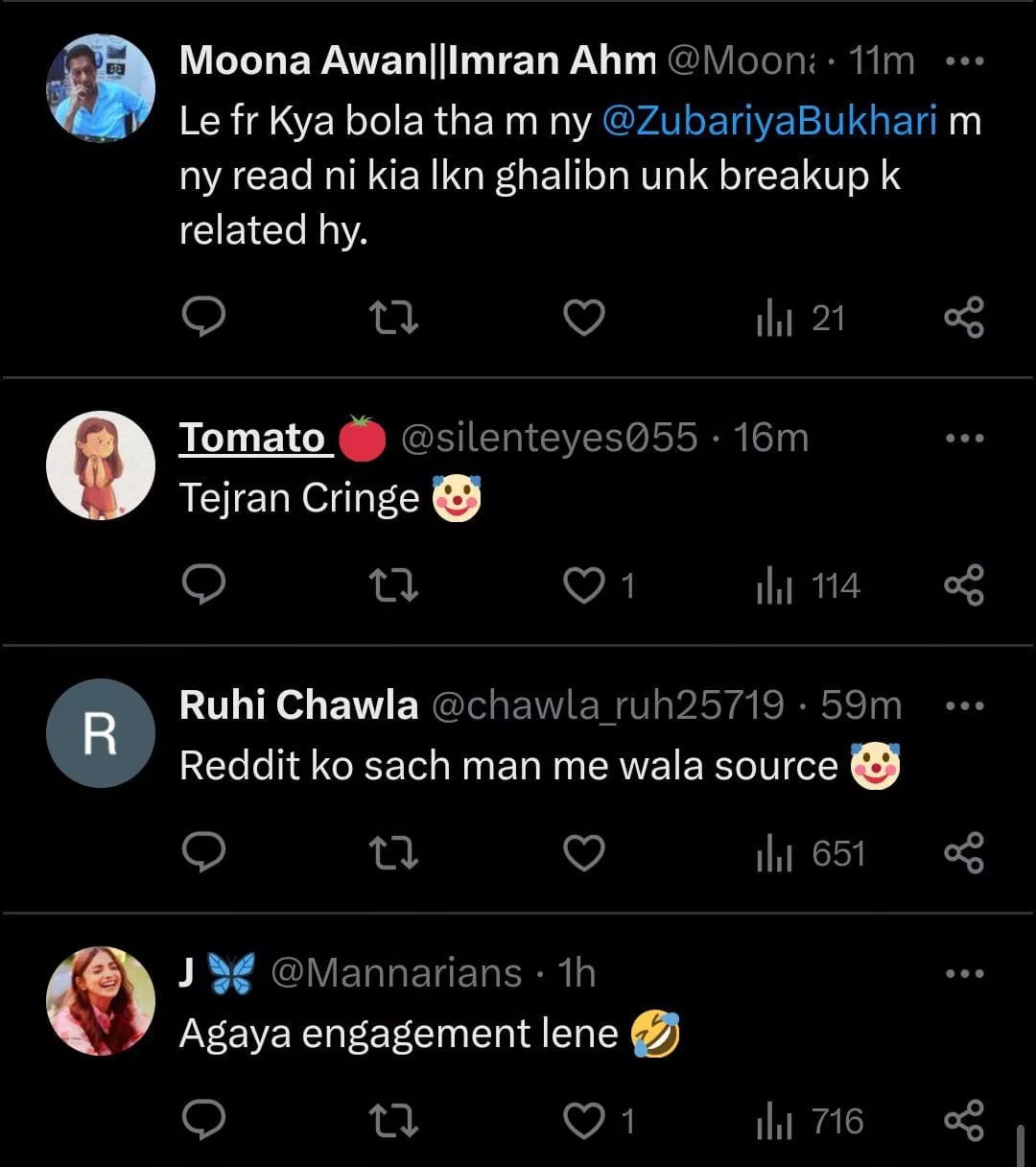Share Moona Awan's tweet

pyautogui.click(x=964, y=318)
